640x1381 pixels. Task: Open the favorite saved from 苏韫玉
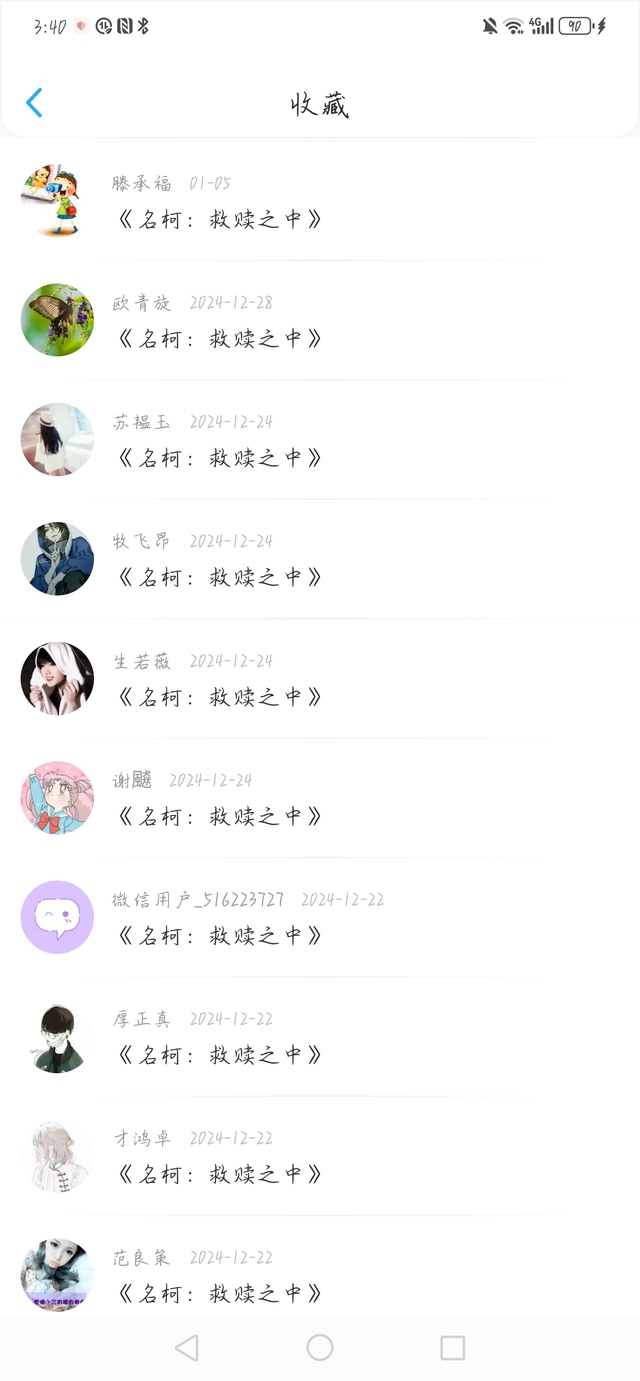click(x=320, y=440)
